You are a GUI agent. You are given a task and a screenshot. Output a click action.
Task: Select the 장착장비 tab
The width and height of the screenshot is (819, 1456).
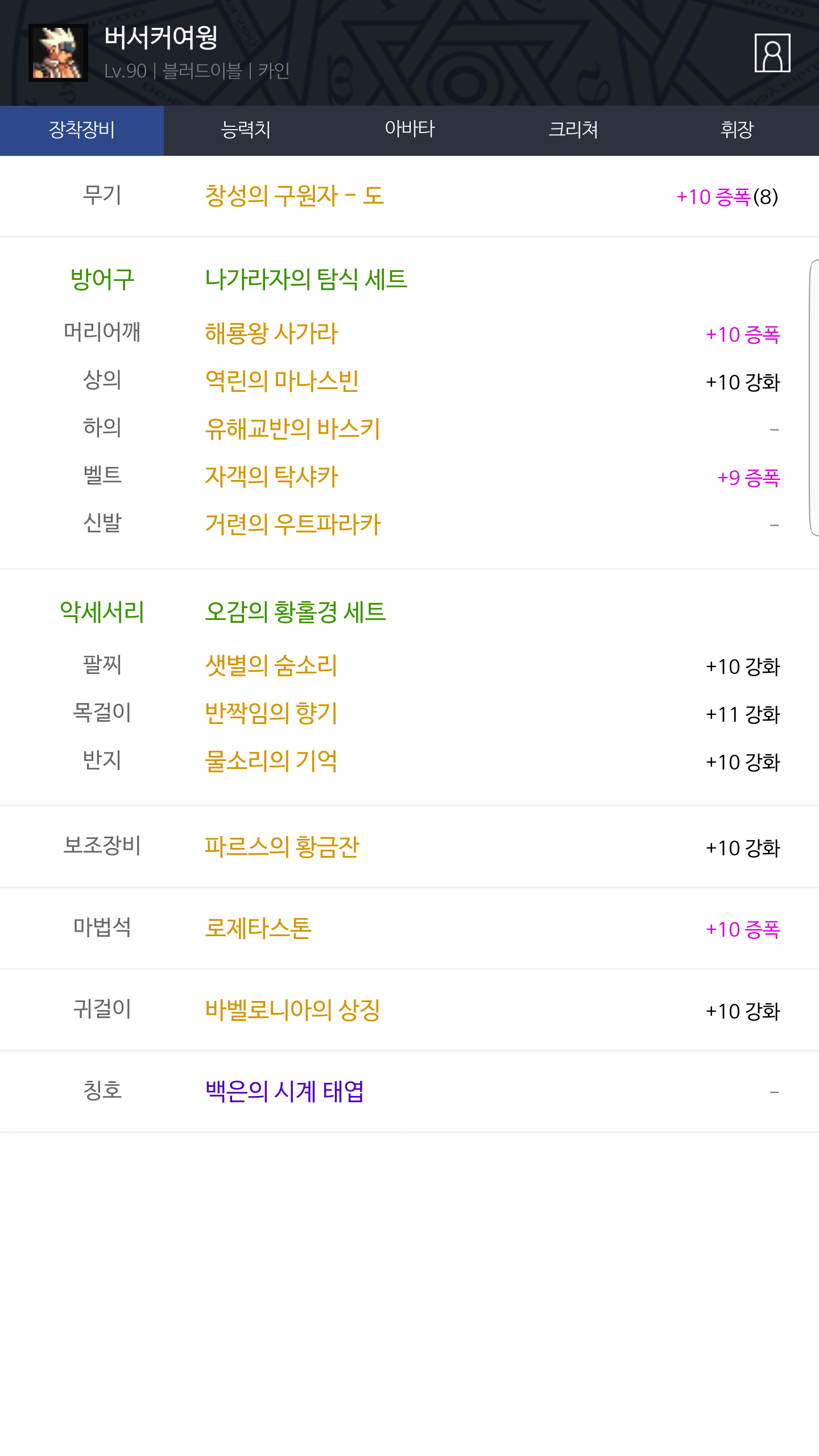click(82, 130)
